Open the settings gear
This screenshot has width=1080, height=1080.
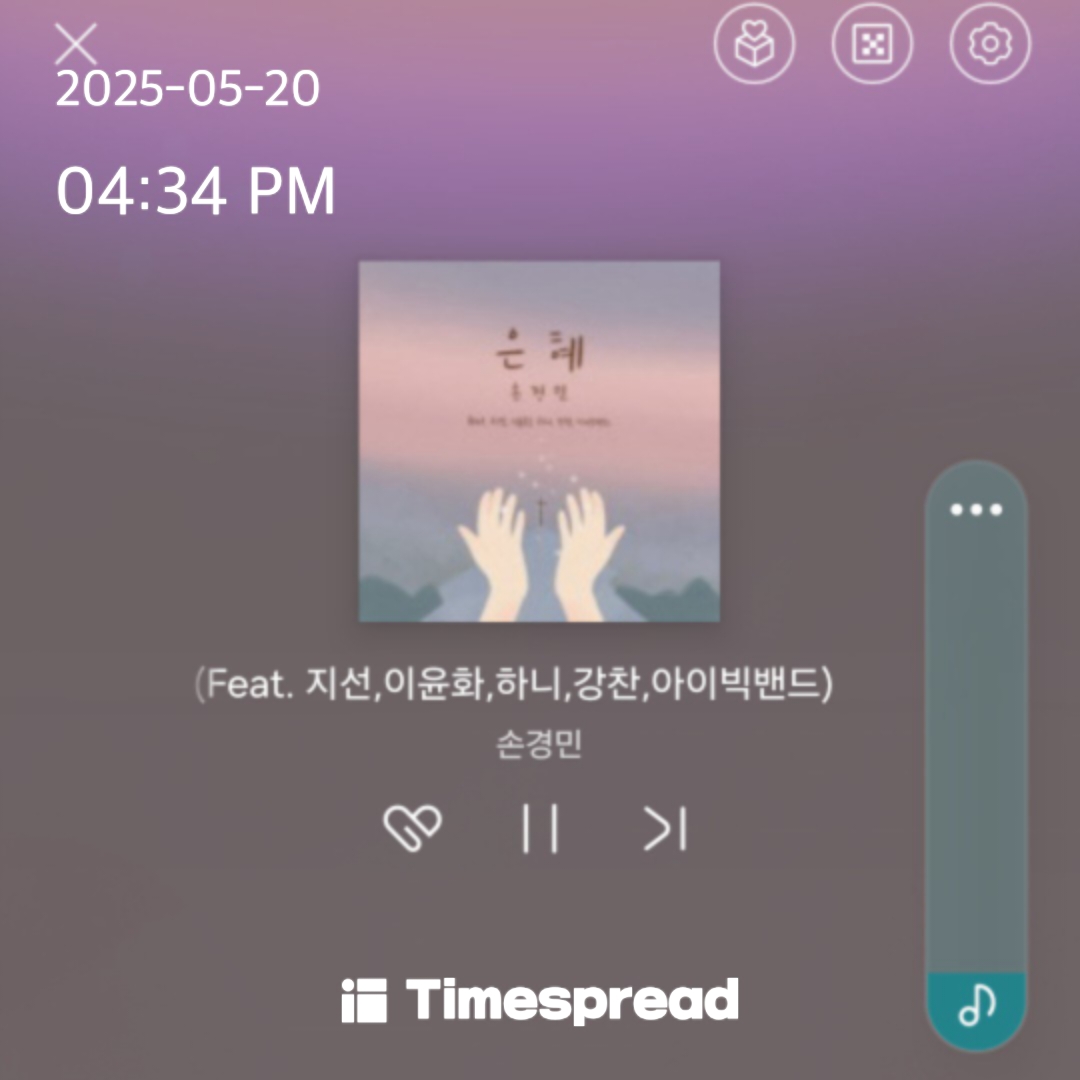click(x=990, y=44)
